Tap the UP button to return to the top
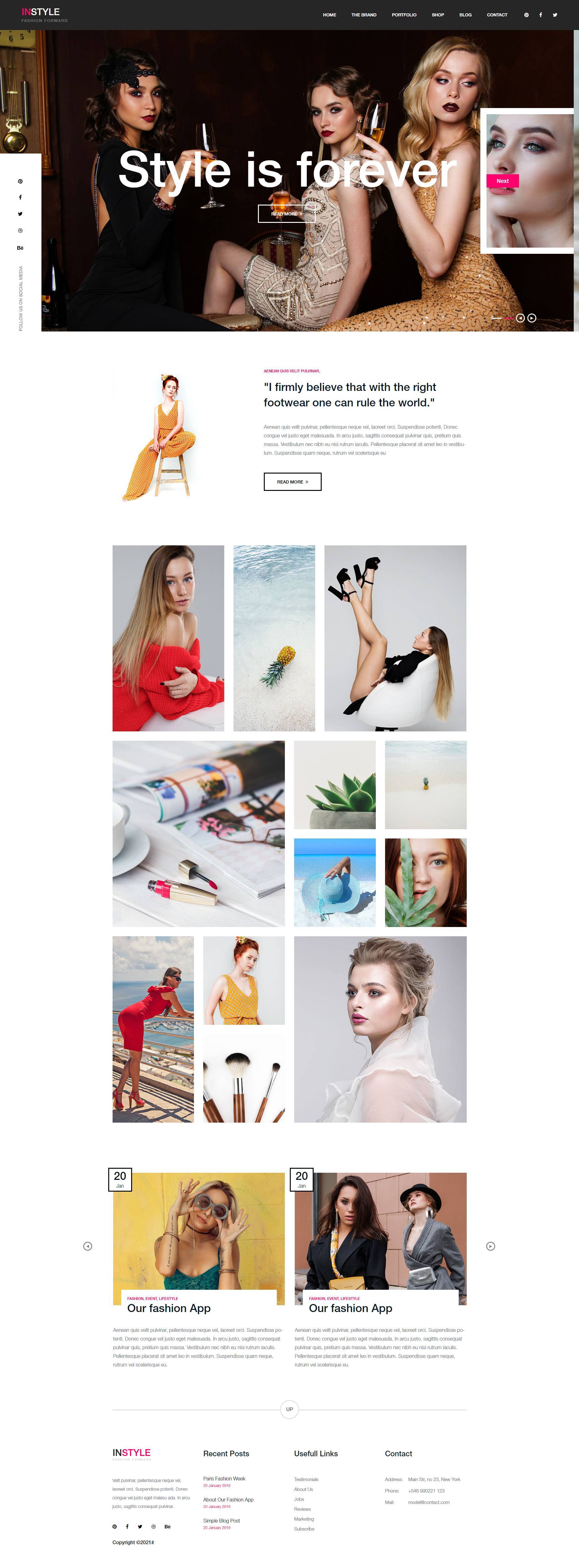 289,1409
